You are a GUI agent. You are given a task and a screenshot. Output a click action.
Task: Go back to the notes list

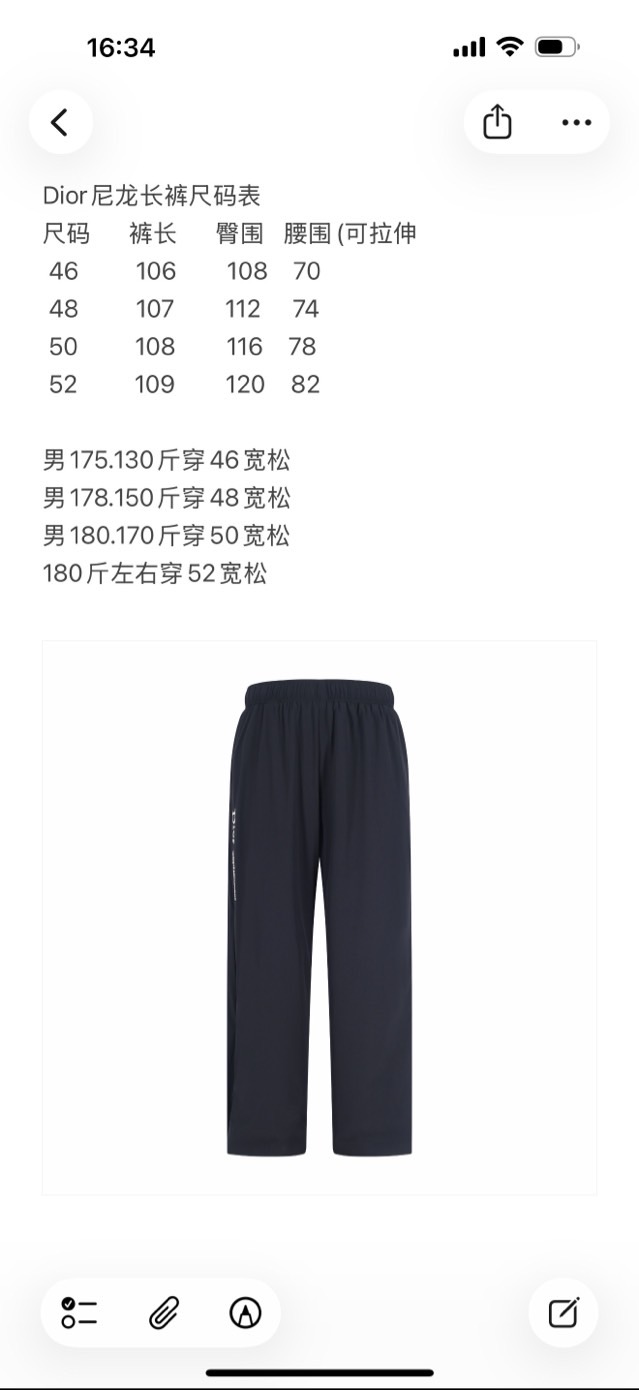point(60,122)
